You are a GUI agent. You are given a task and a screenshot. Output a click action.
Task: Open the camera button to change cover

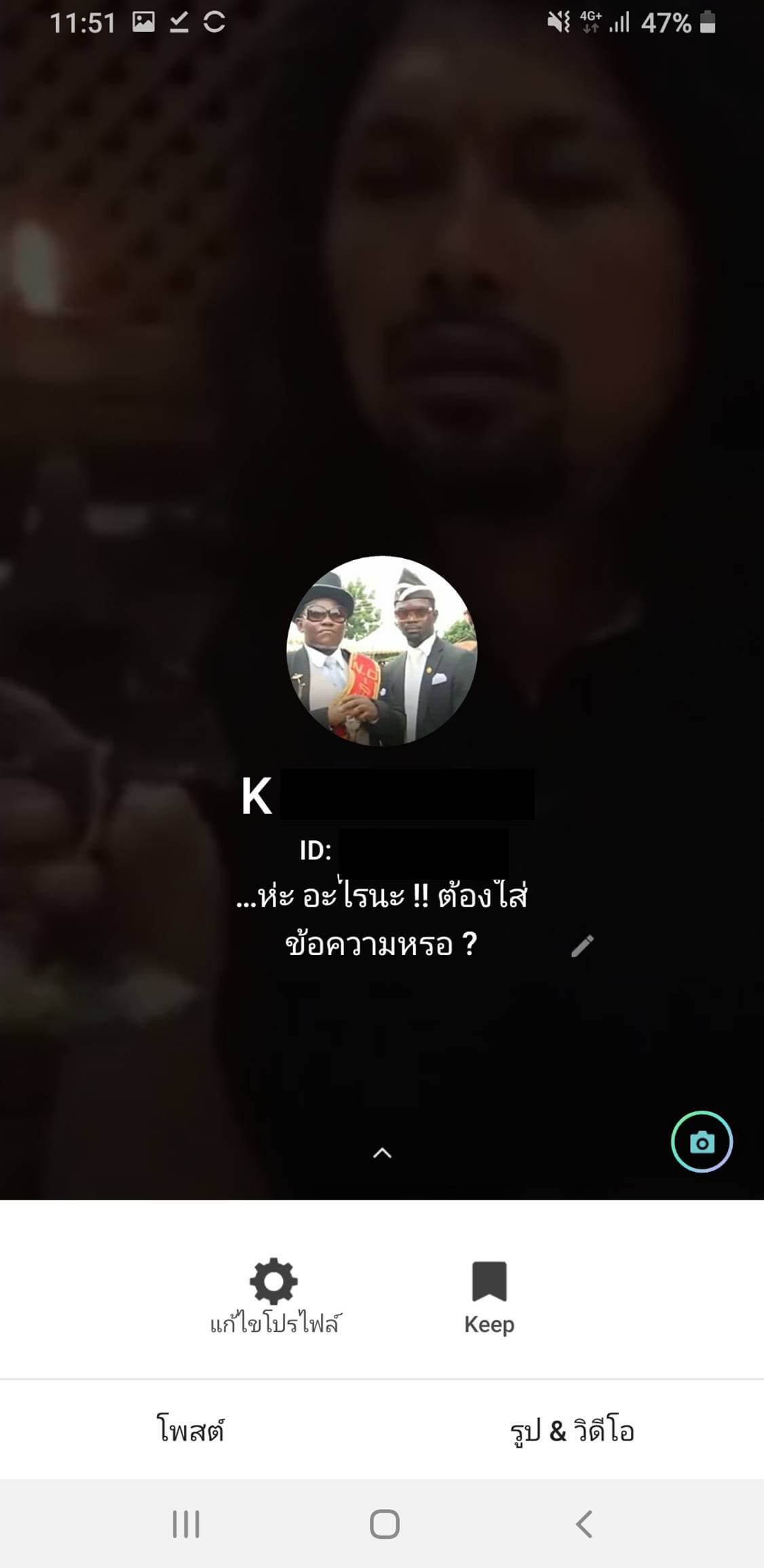click(x=702, y=1142)
